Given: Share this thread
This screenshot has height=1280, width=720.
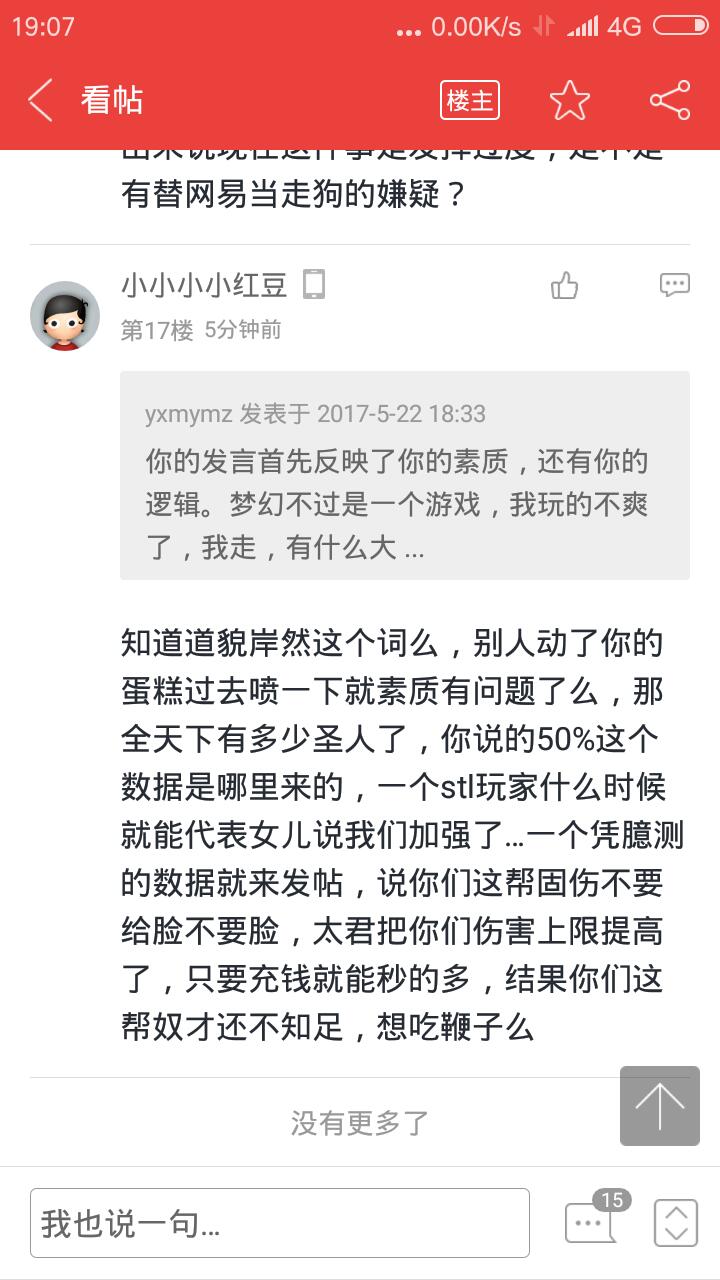Looking at the screenshot, I should (x=669, y=101).
